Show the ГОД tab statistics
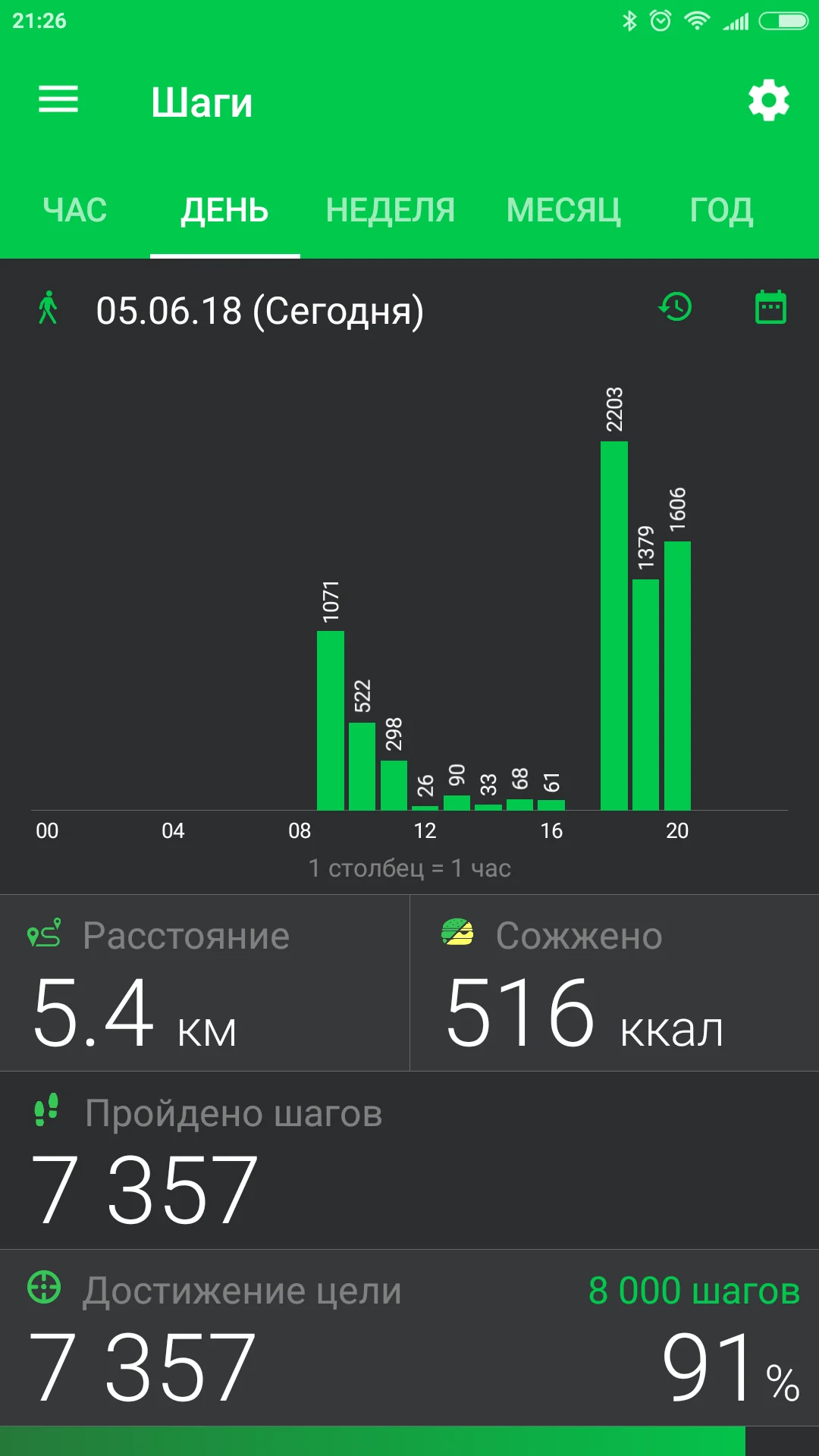The image size is (819, 1456). 721,210
